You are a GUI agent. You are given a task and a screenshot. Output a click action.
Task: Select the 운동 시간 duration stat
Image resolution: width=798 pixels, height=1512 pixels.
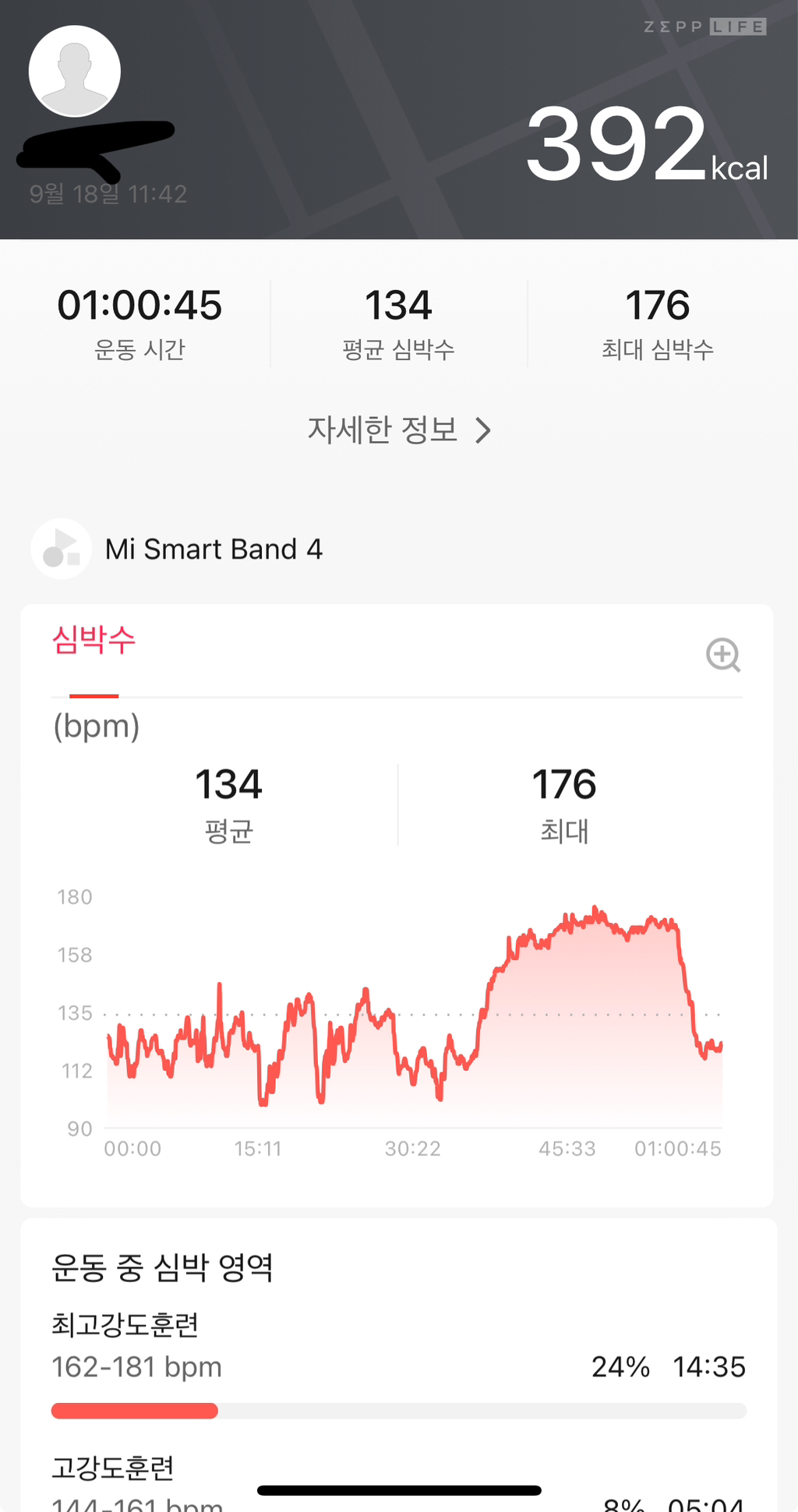pyautogui.click(x=140, y=321)
